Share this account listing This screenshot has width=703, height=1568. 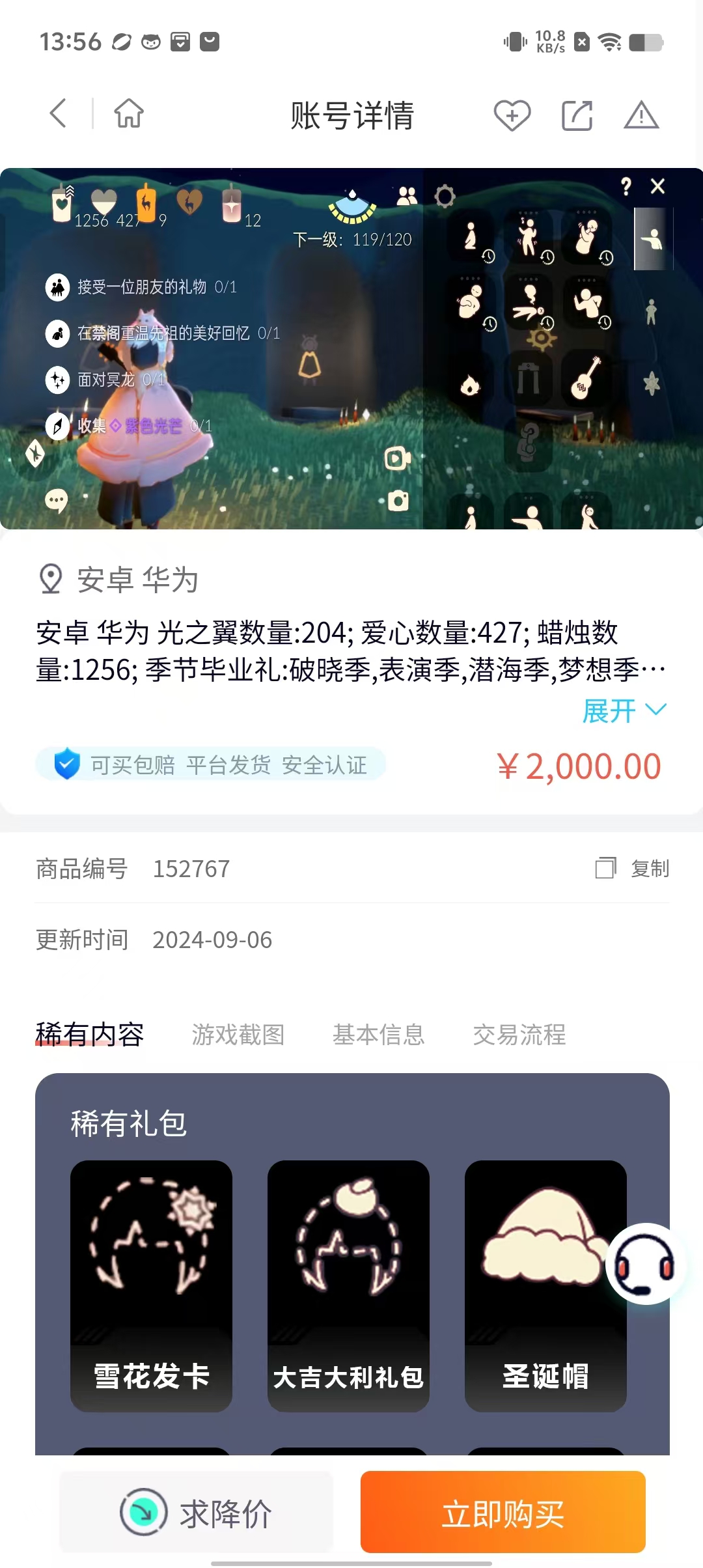pos(577,116)
